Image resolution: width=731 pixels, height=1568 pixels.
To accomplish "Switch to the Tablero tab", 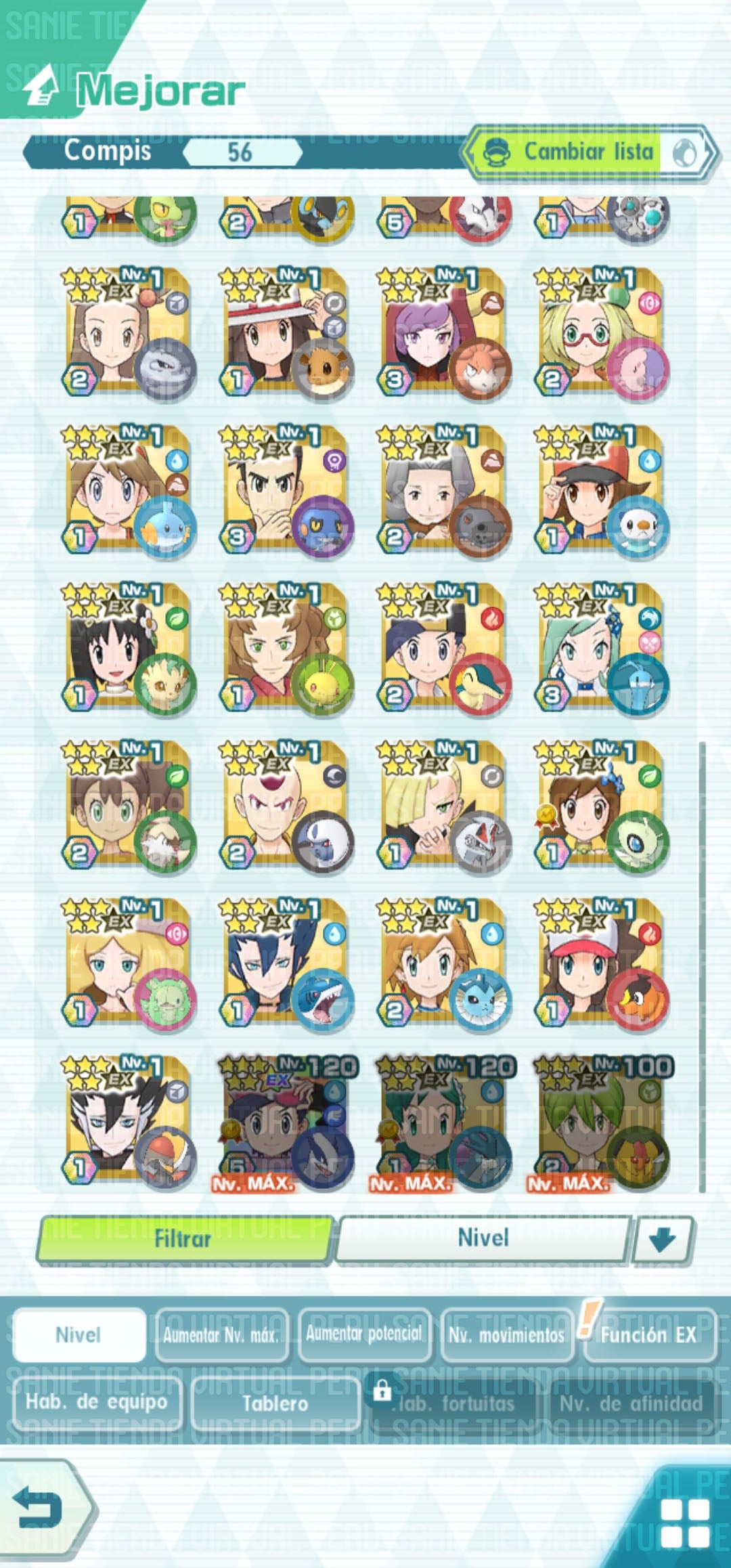I will 275,1403.
